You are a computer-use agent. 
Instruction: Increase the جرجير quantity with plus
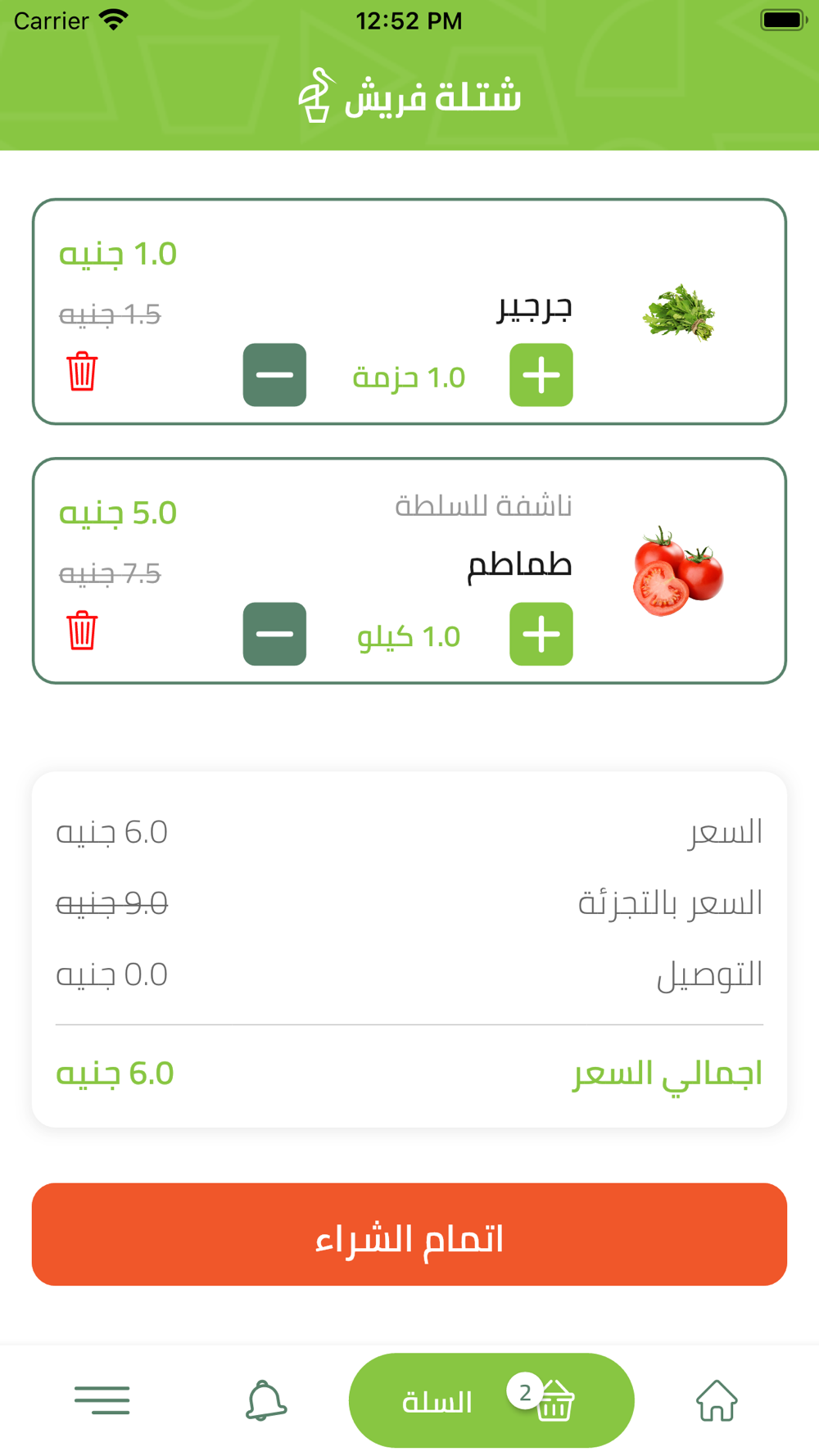click(541, 375)
